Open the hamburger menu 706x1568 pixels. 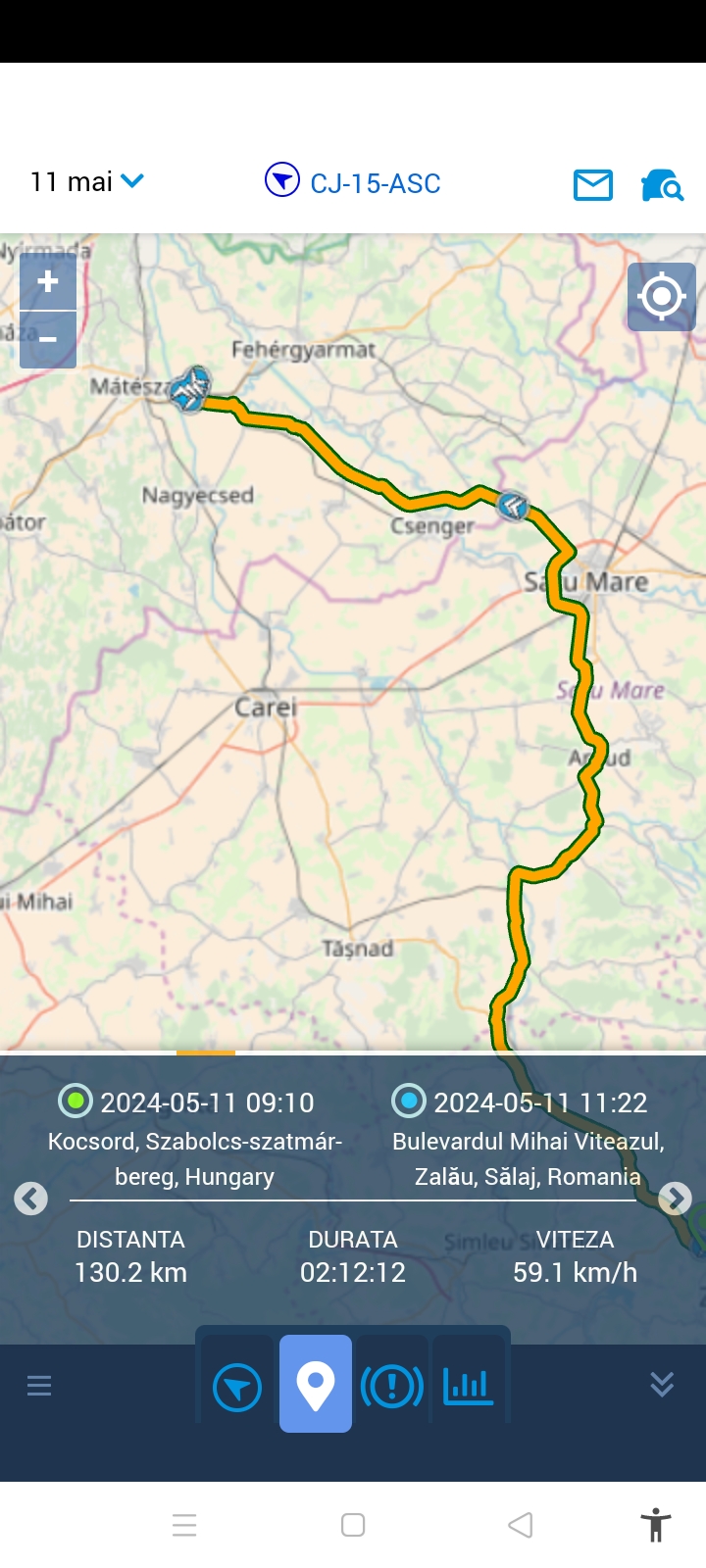point(39,1386)
